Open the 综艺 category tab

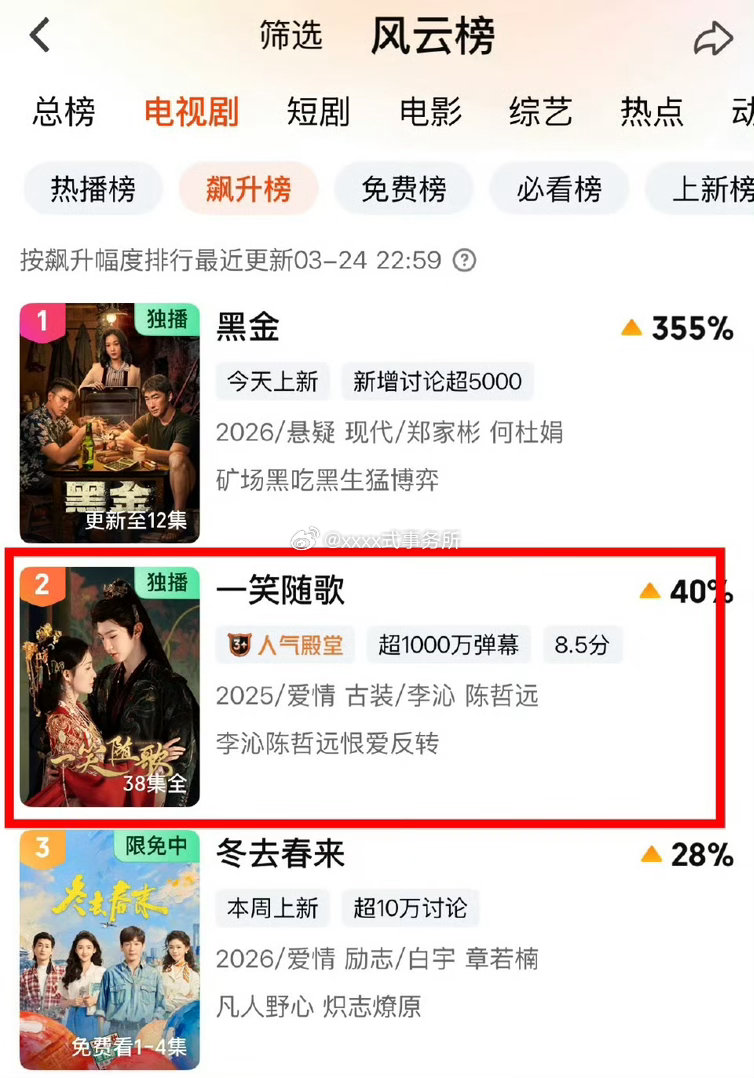pyautogui.click(x=538, y=114)
